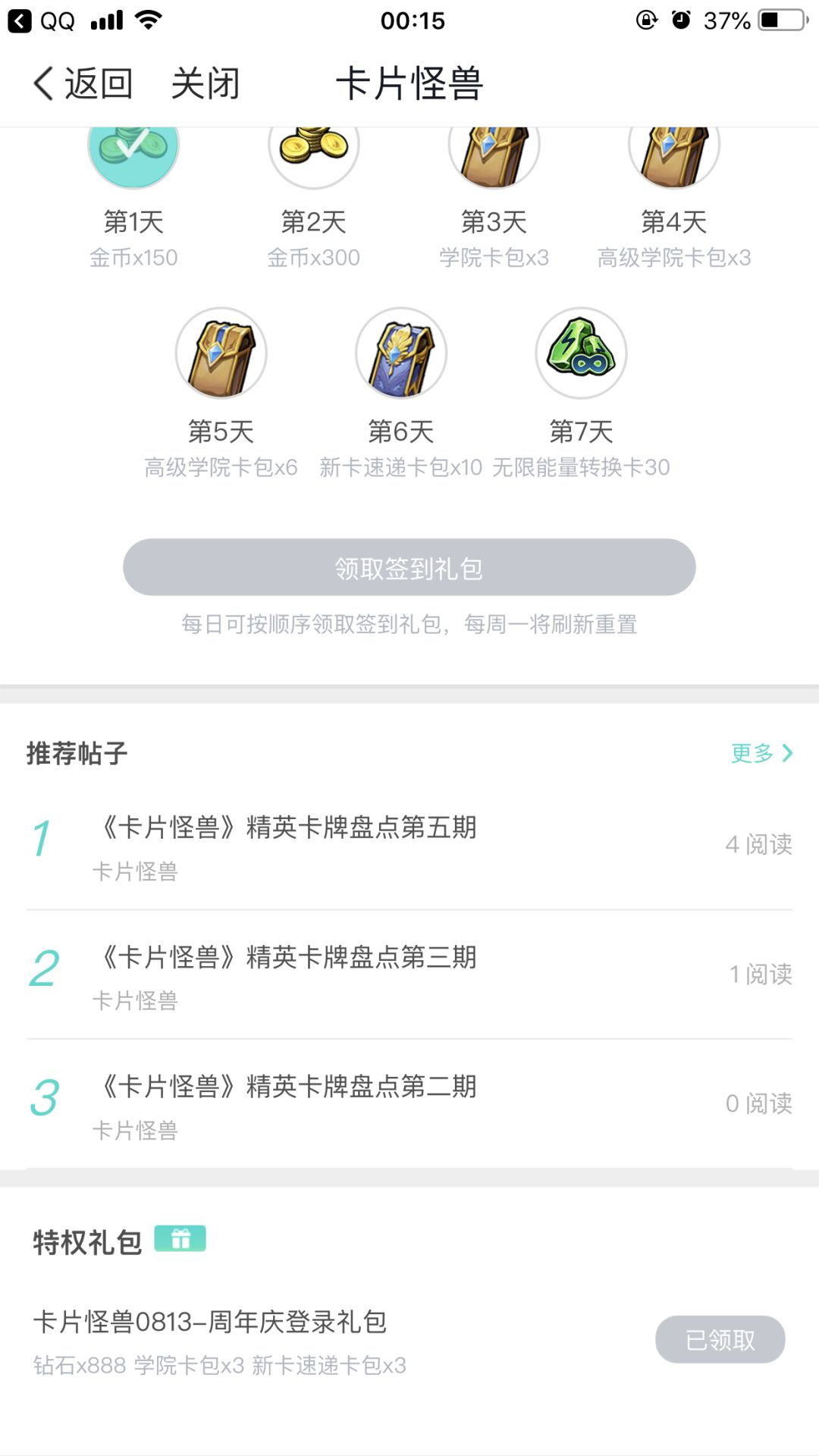Viewport: 819px width, 1456px height.
Task: Expand the back arrow beside 返回
Action: click(43, 82)
